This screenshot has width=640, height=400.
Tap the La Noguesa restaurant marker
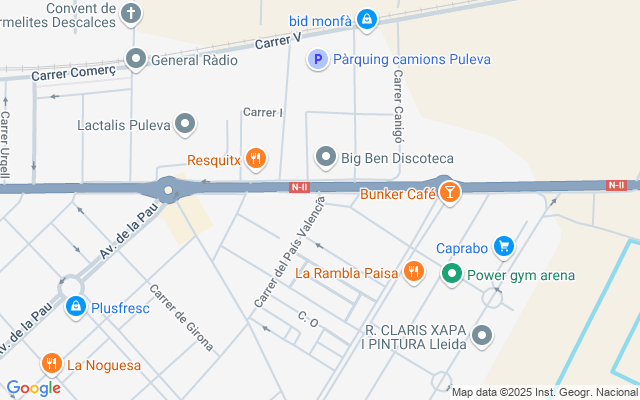[x=51, y=364]
